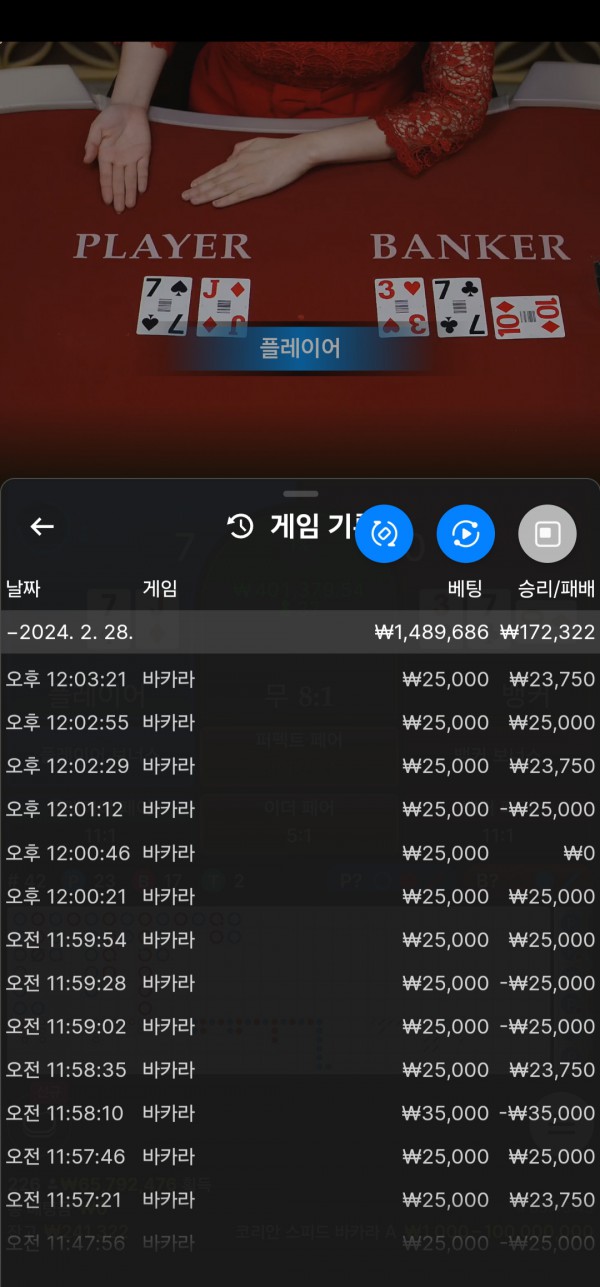Go back from the game history panel
600x1287 pixels.
(42, 526)
